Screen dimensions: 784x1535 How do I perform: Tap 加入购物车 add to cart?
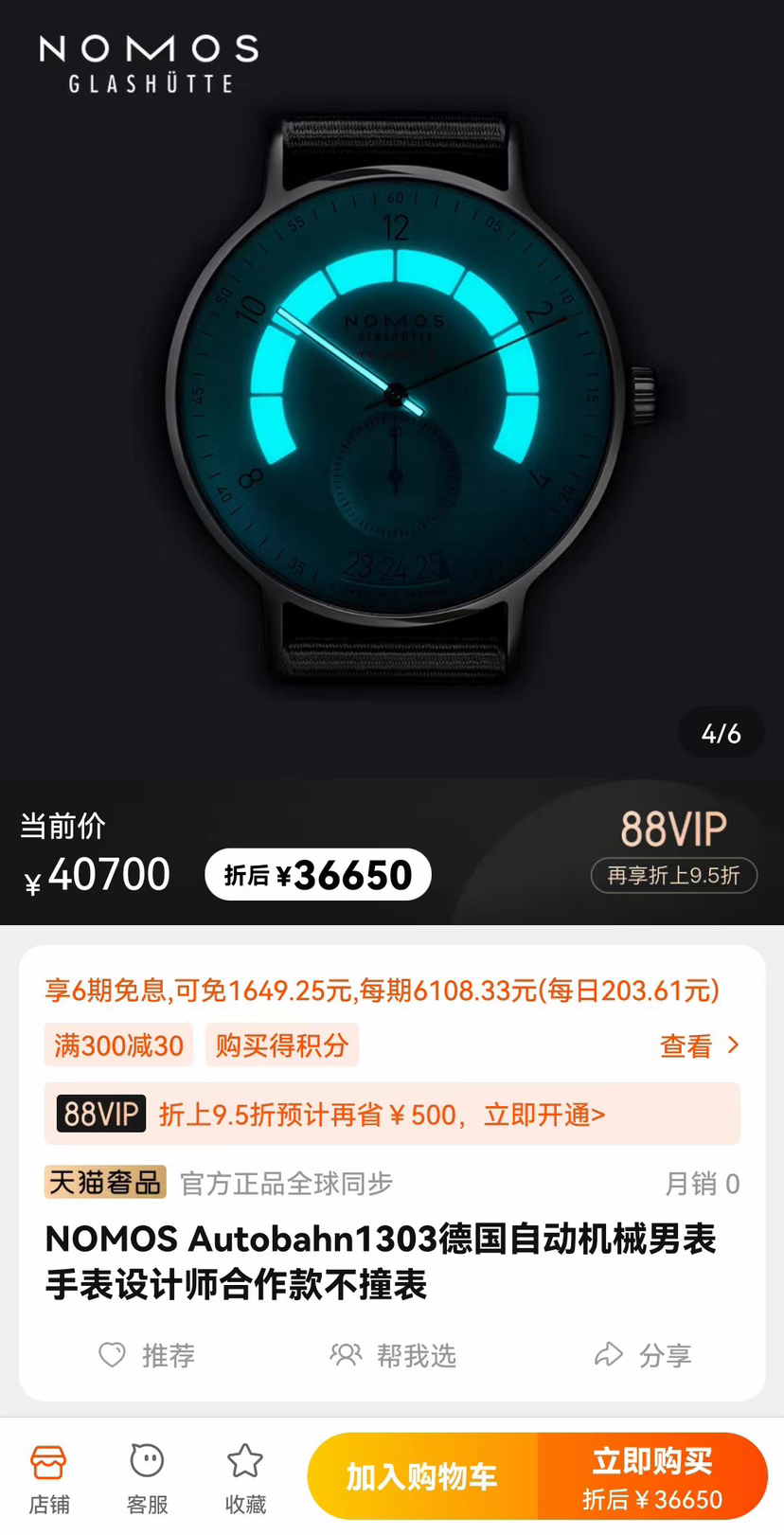tap(422, 1476)
